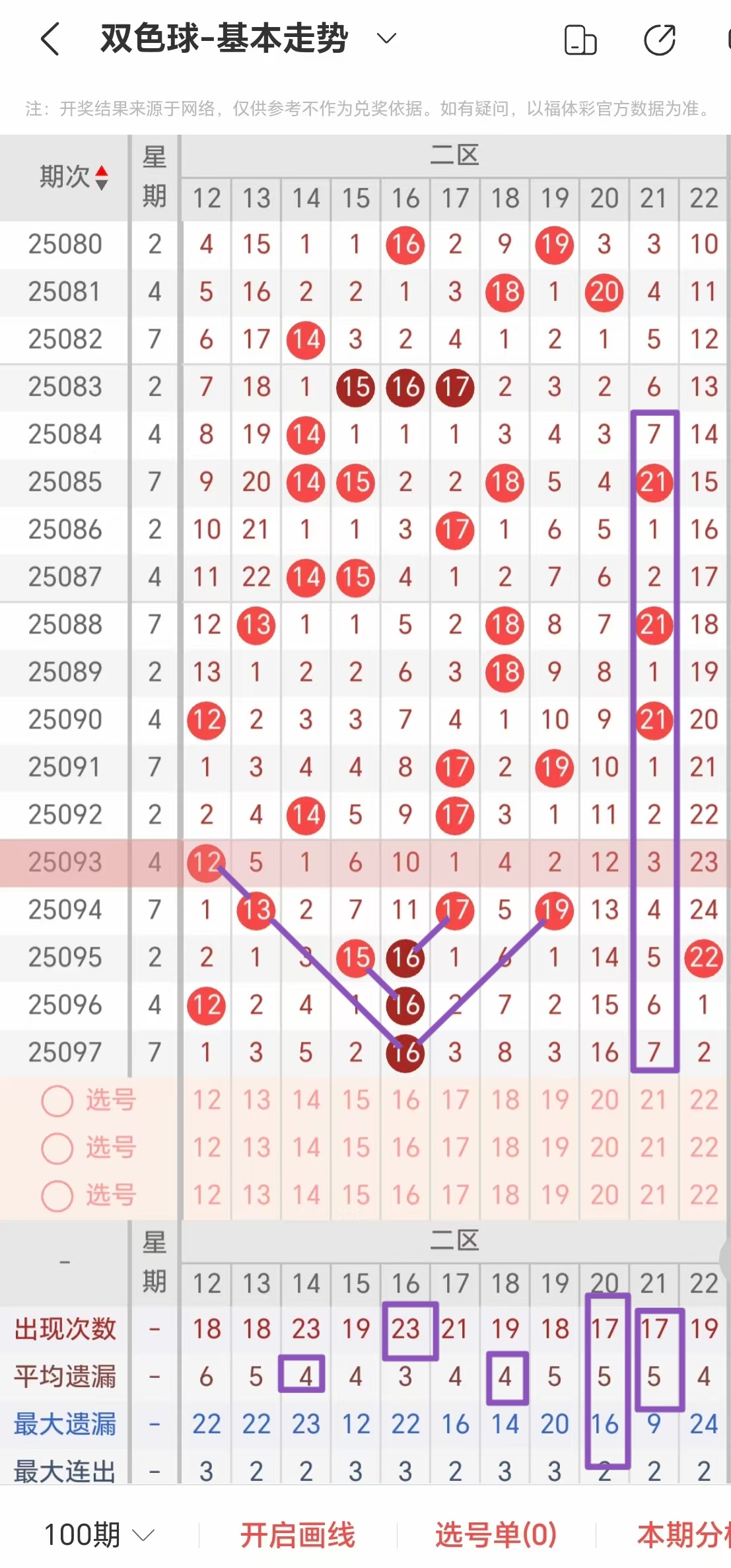Expand the 双色球-基本走势 chart type dropdown
The width and height of the screenshot is (731, 1568).
click(x=386, y=38)
